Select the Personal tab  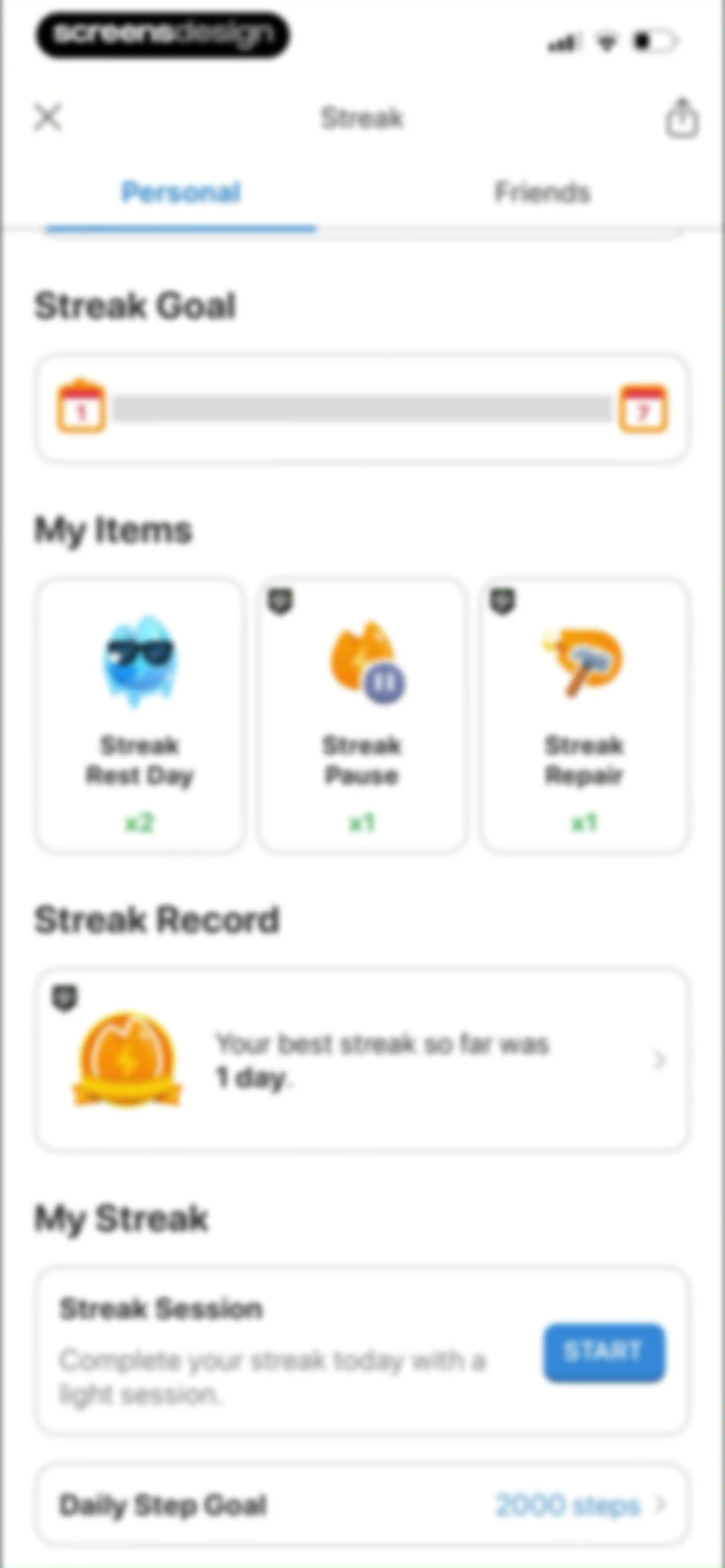(x=181, y=192)
